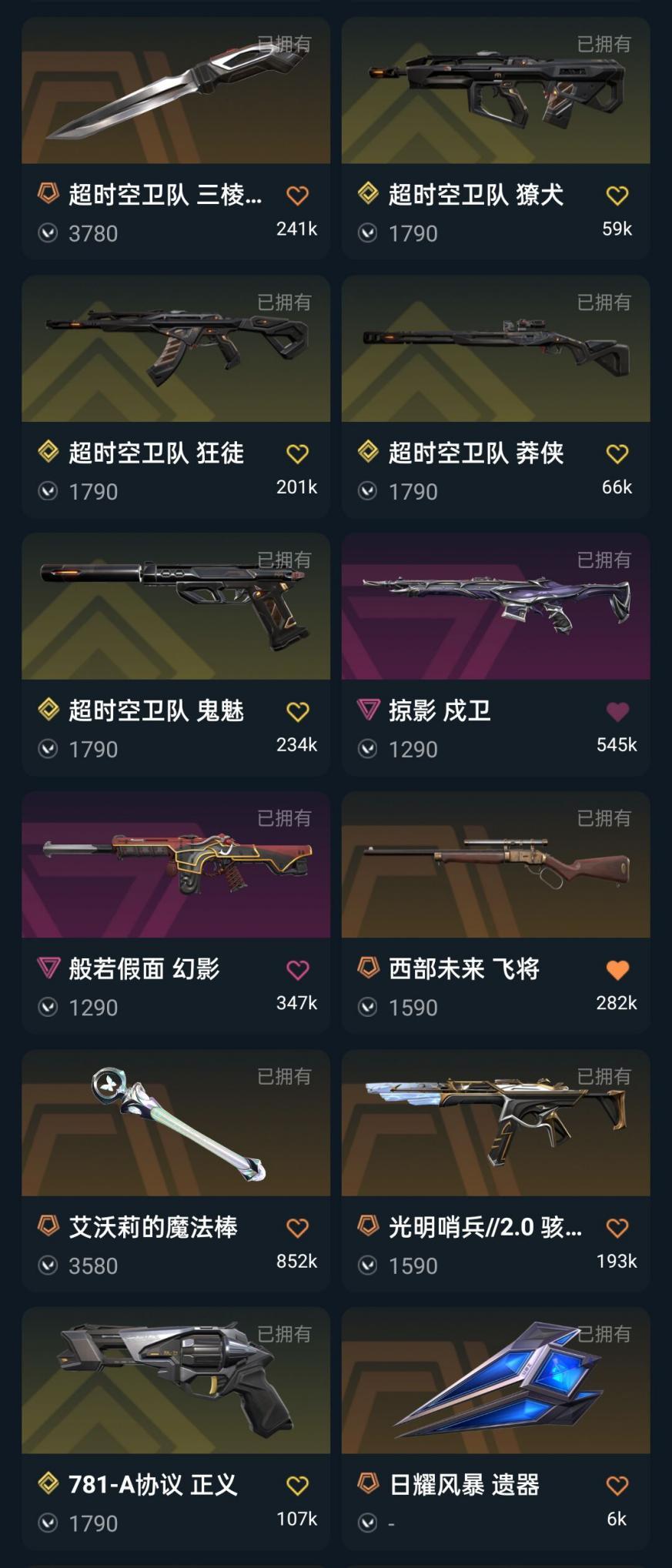This screenshot has width=672, height=1568.
Task: Like the 般若假面 幻影 skin
Action: [x=297, y=969]
